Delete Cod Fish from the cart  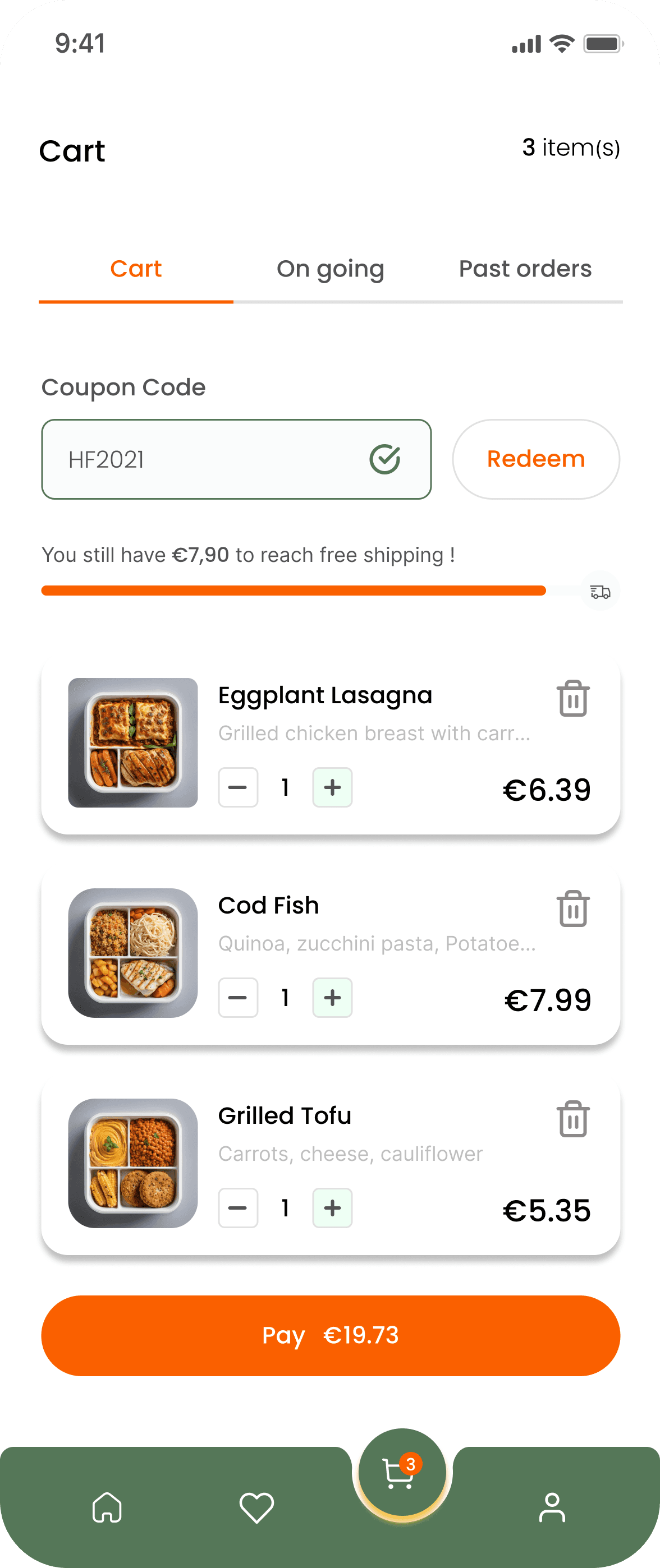(x=573, y=909)
